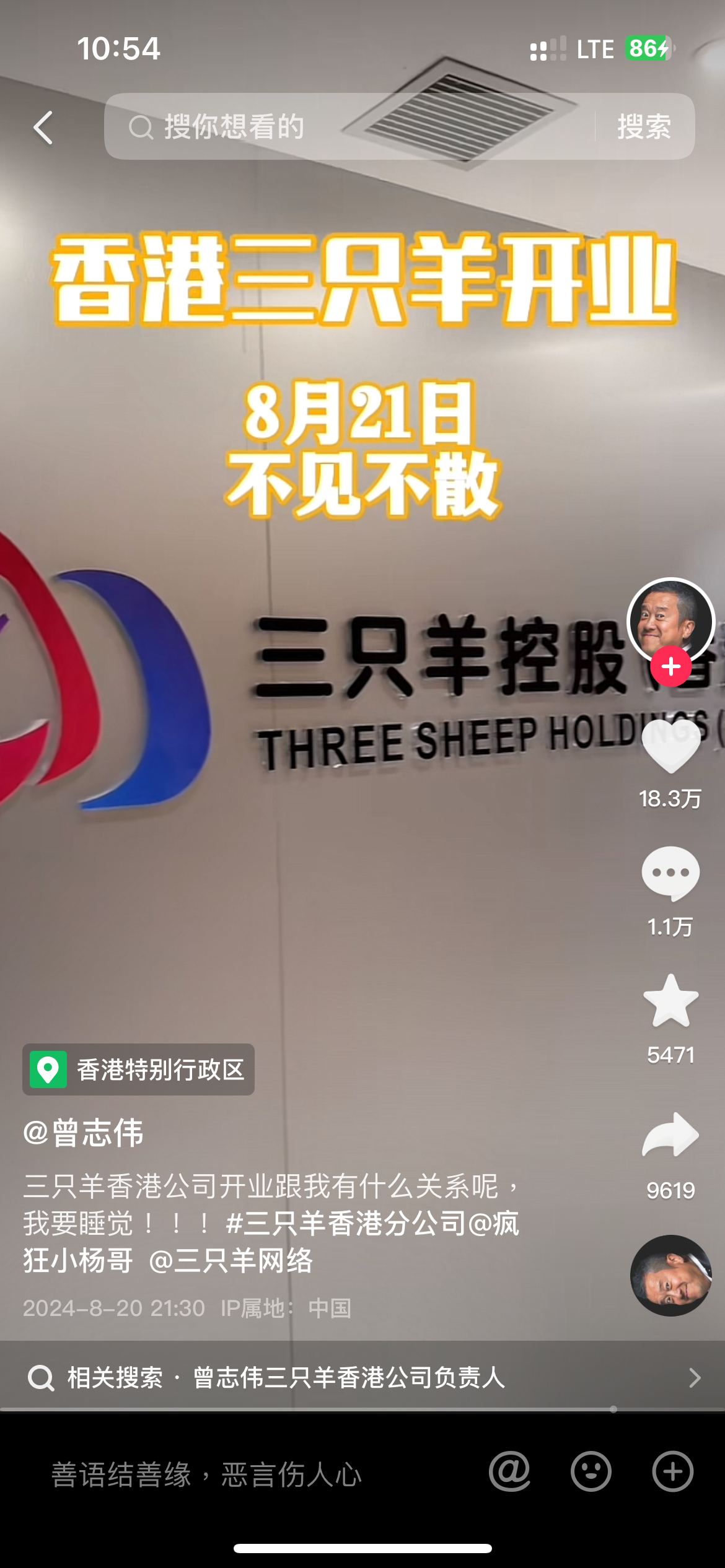Image resolution: width=725 pixels, height=1568 pixels.
Task: Open the @三只羊网络 mention
Action: tap(231, 1261)
